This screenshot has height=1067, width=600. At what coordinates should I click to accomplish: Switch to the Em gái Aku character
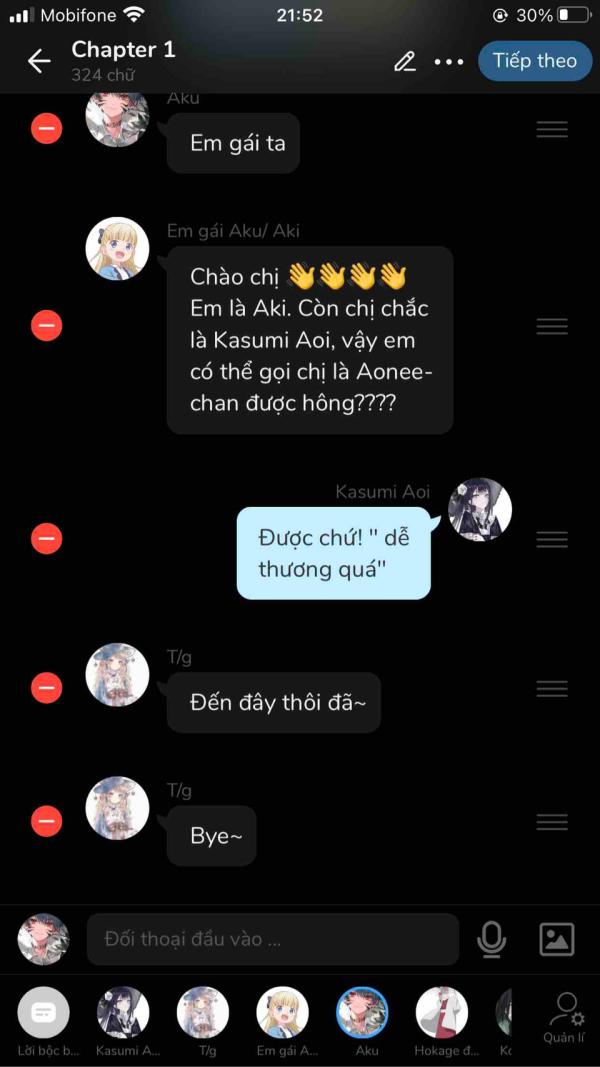click(282, 1013)
